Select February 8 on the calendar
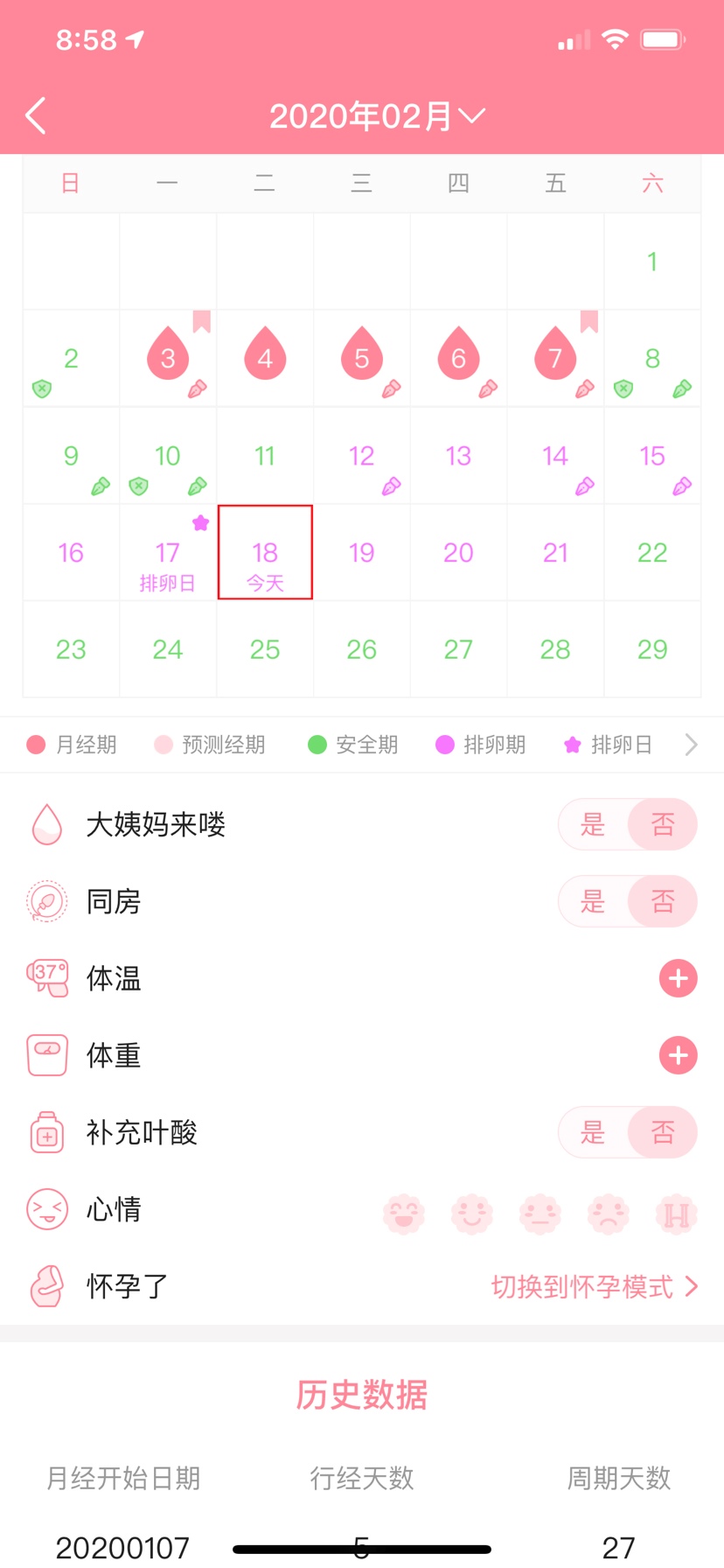Image resolution: width=724 pixels, height=1568 pixels. pos(652,358)
